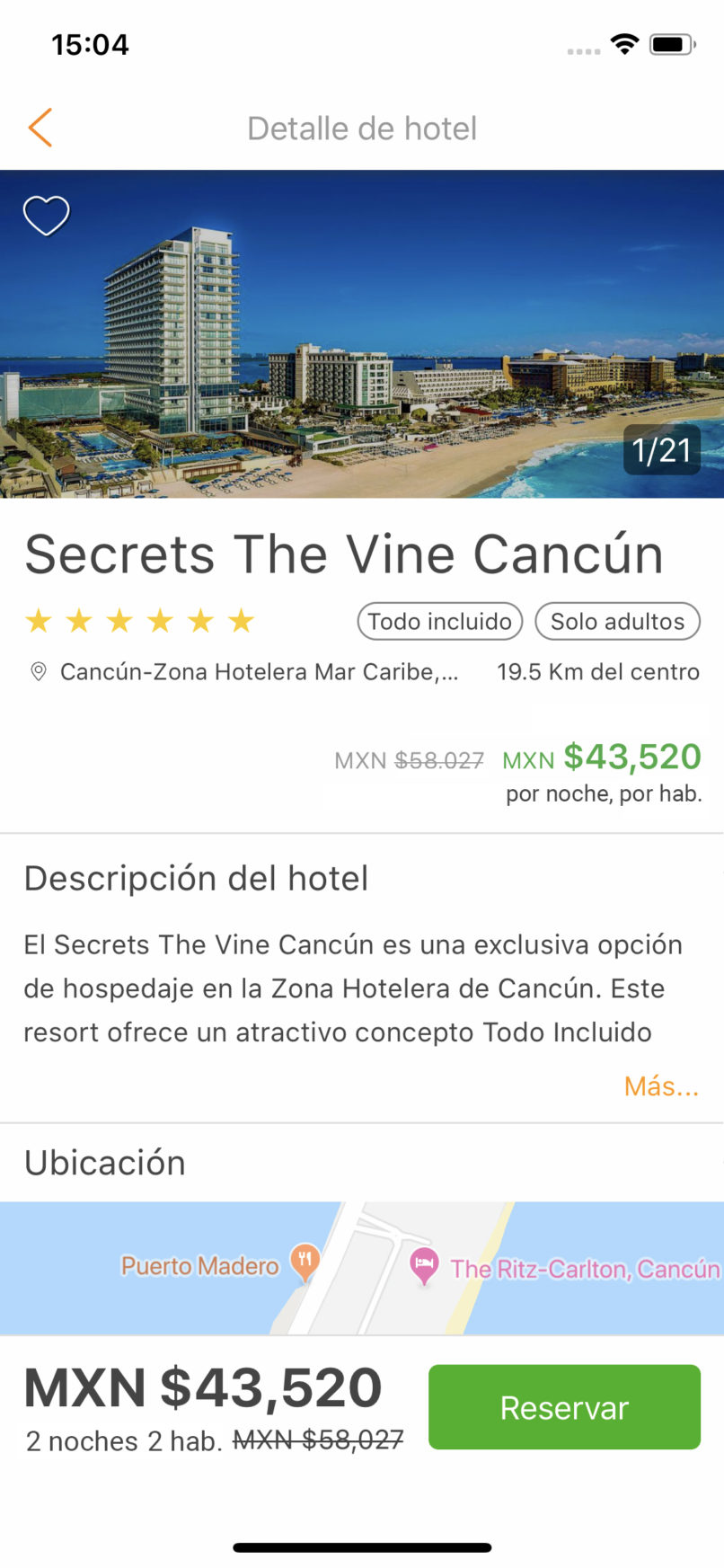The width and height of the screenshot is (724, 1568).
Task: Add hotel to favorites with heart icon
Action: click(46, 216)
